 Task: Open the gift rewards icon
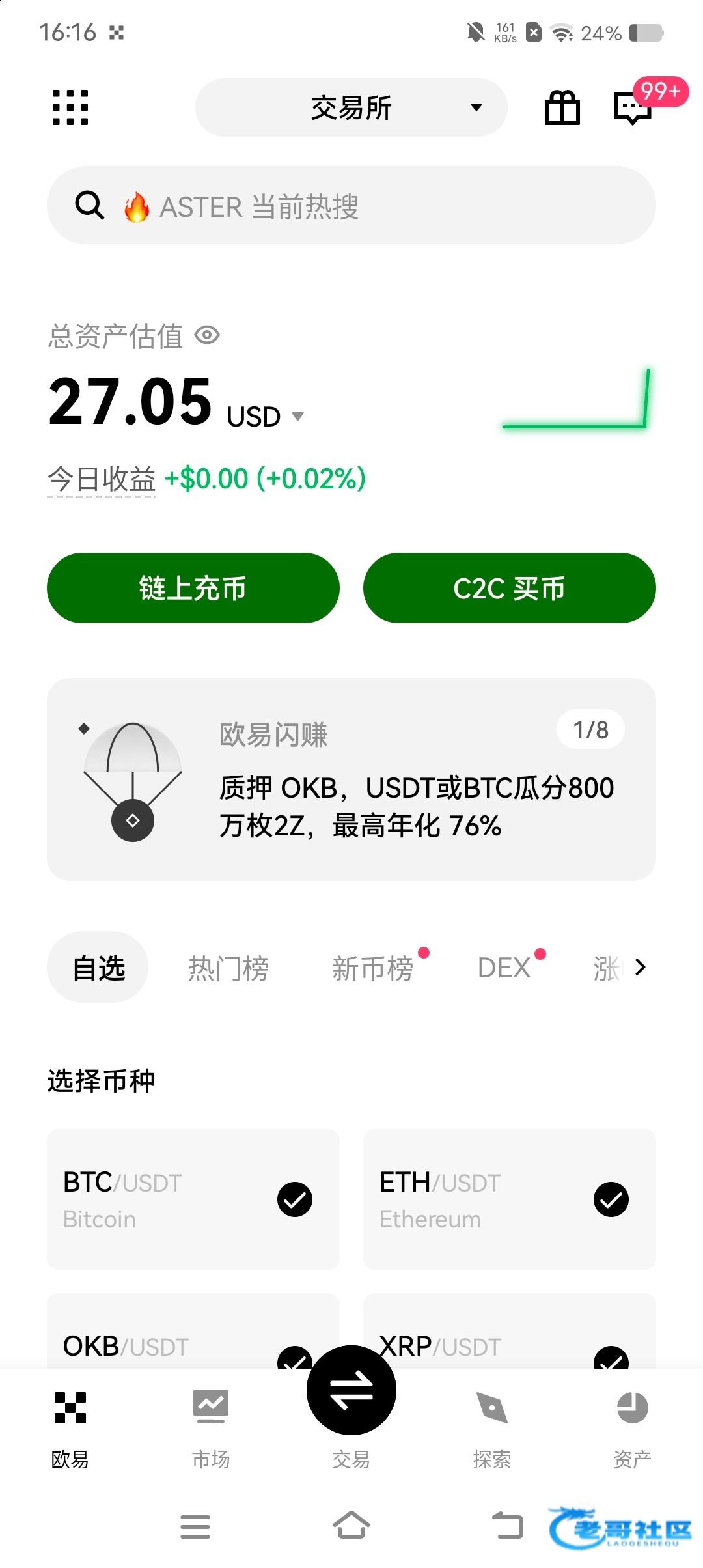click(562, 107)
